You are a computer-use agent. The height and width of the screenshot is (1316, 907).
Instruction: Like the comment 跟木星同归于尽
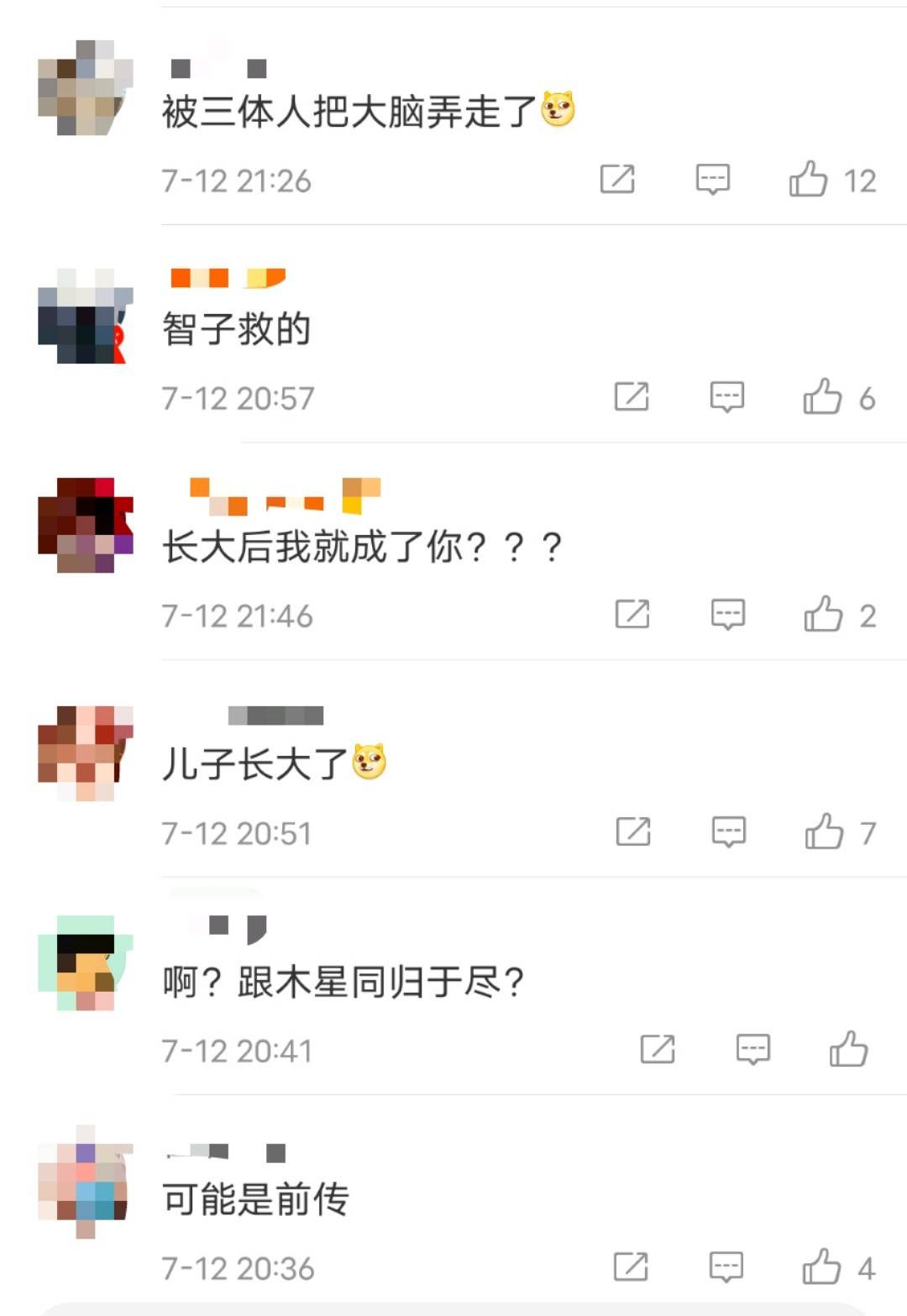[x=848, y=1049]
